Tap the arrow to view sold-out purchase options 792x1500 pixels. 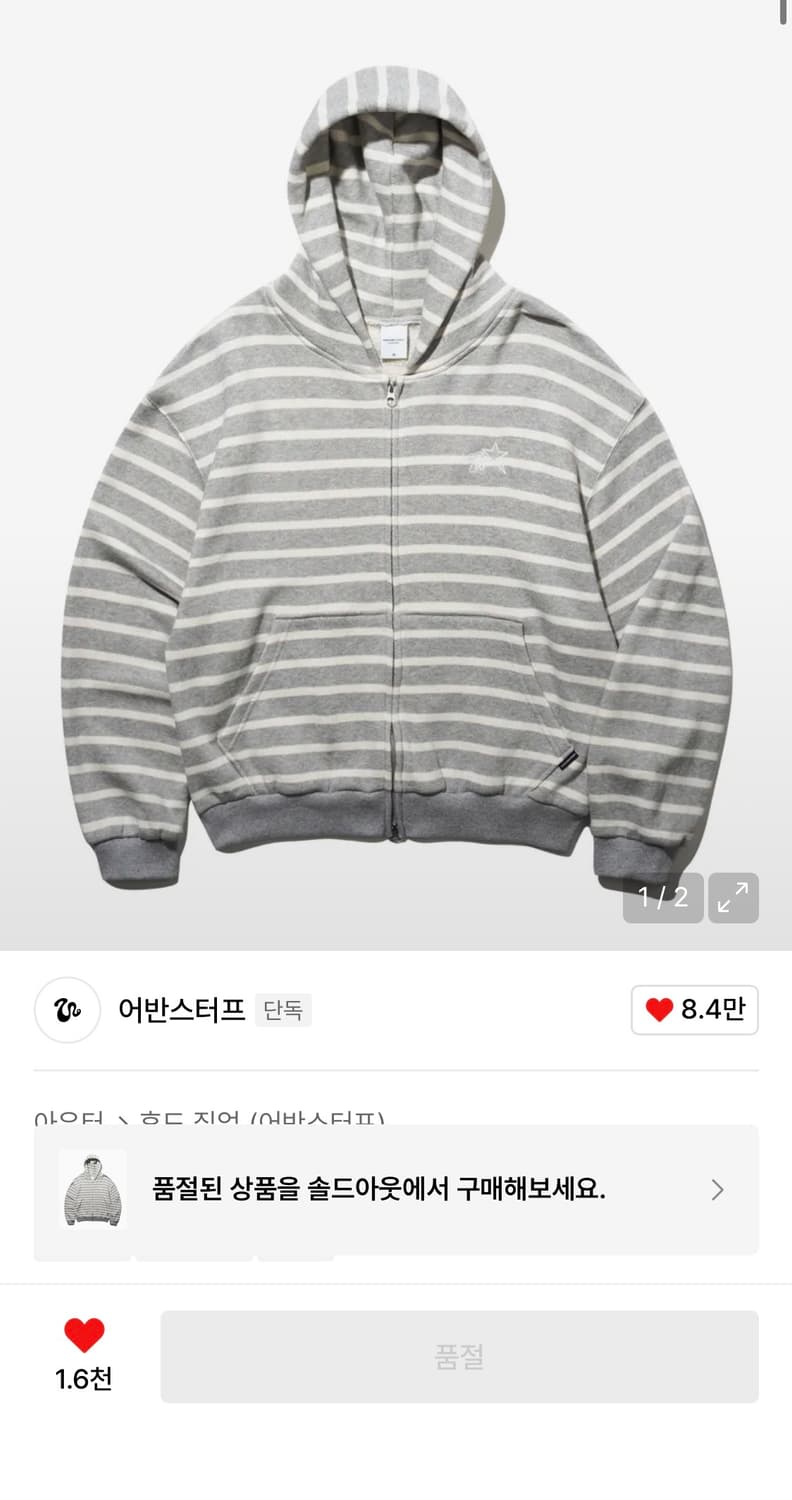click(717, 1190)
